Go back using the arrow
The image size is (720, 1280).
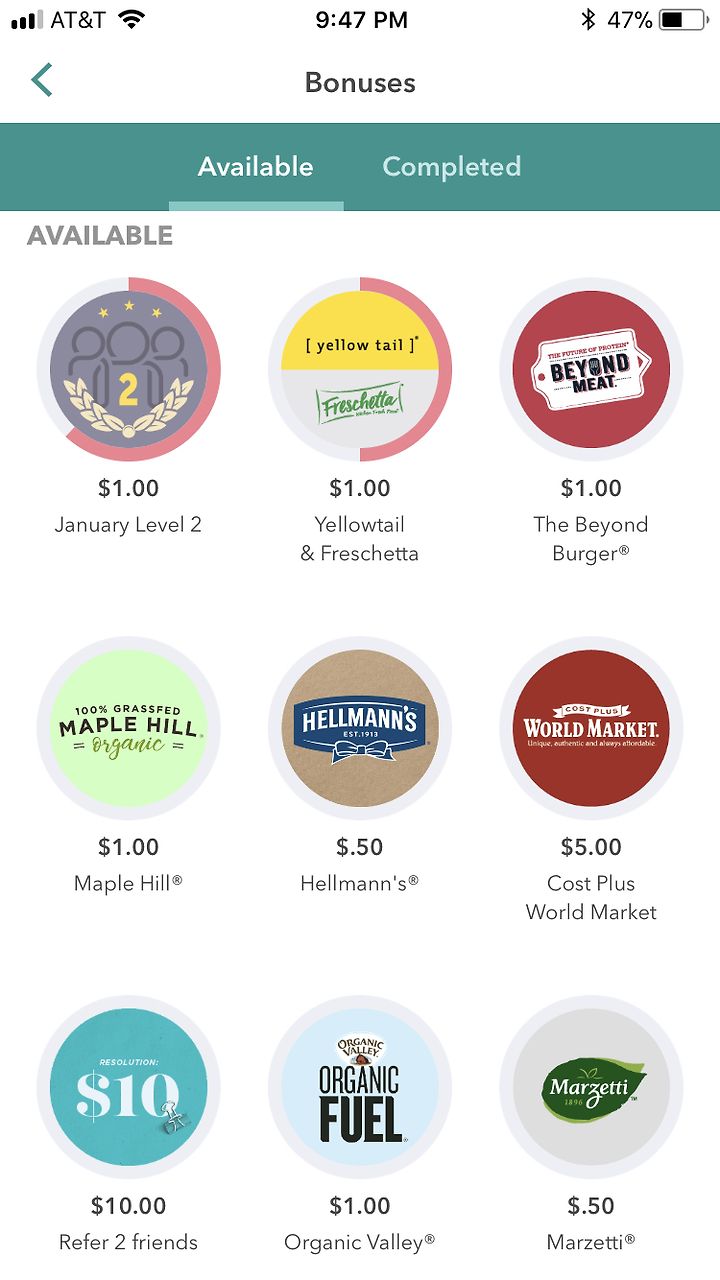41,80
